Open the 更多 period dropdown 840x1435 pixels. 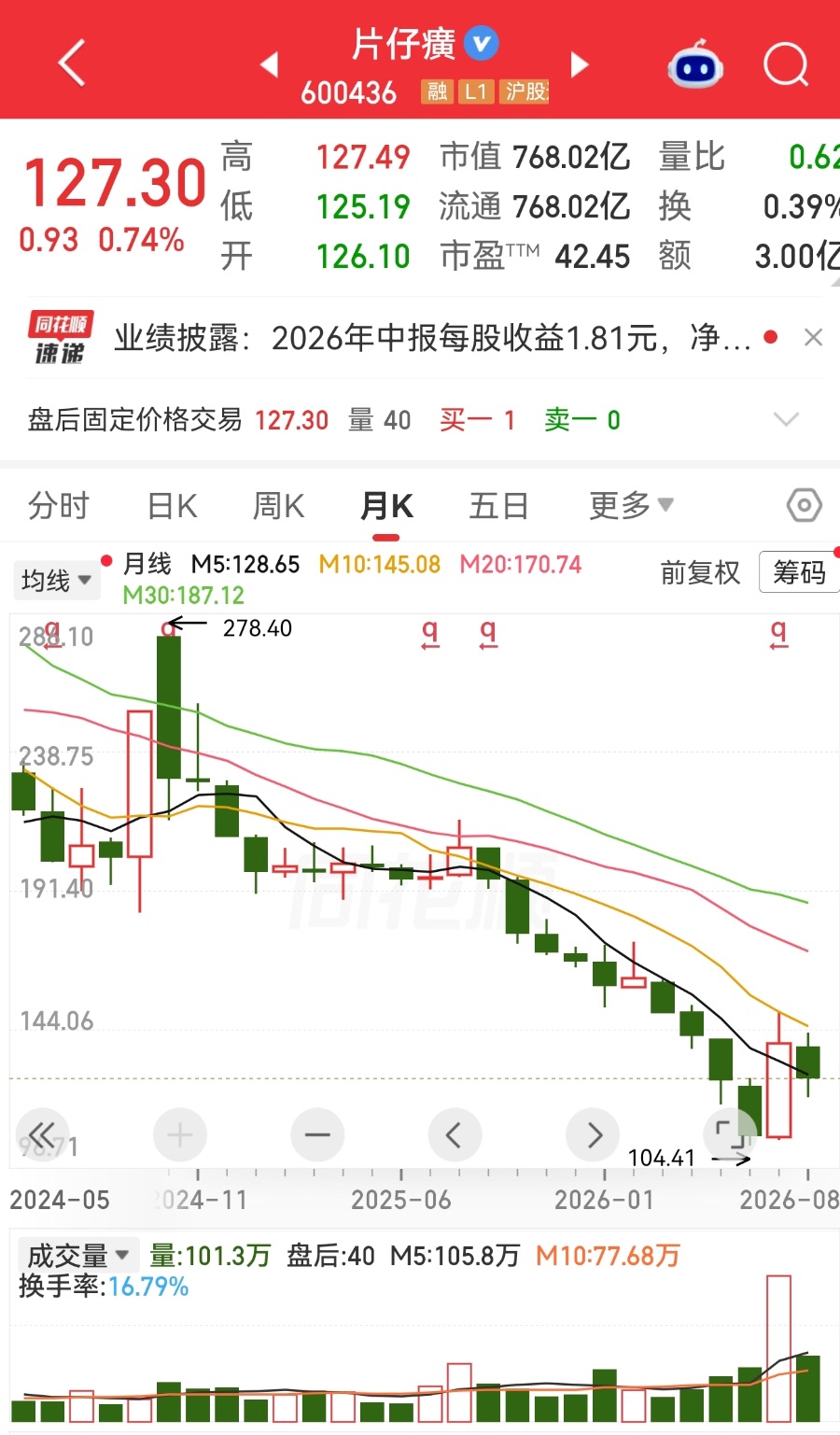[x=631, y=505]
